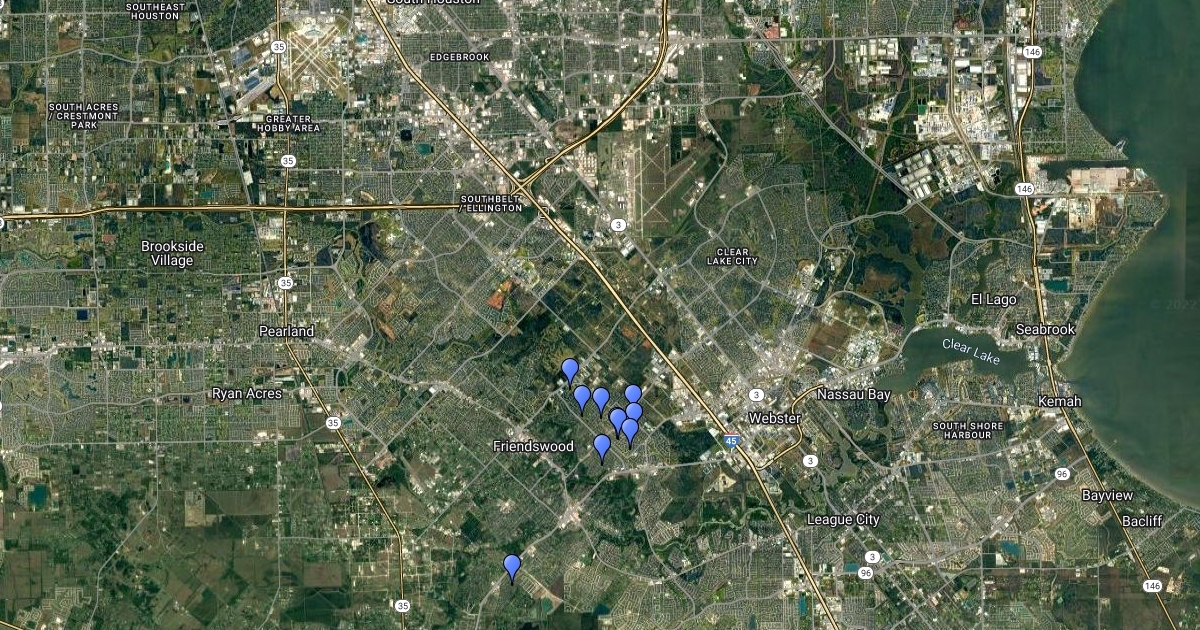Select the northernmost pin in the cluster
Image resolution: width=1200 pixels, height=630 pixels.
pos(570,371)
